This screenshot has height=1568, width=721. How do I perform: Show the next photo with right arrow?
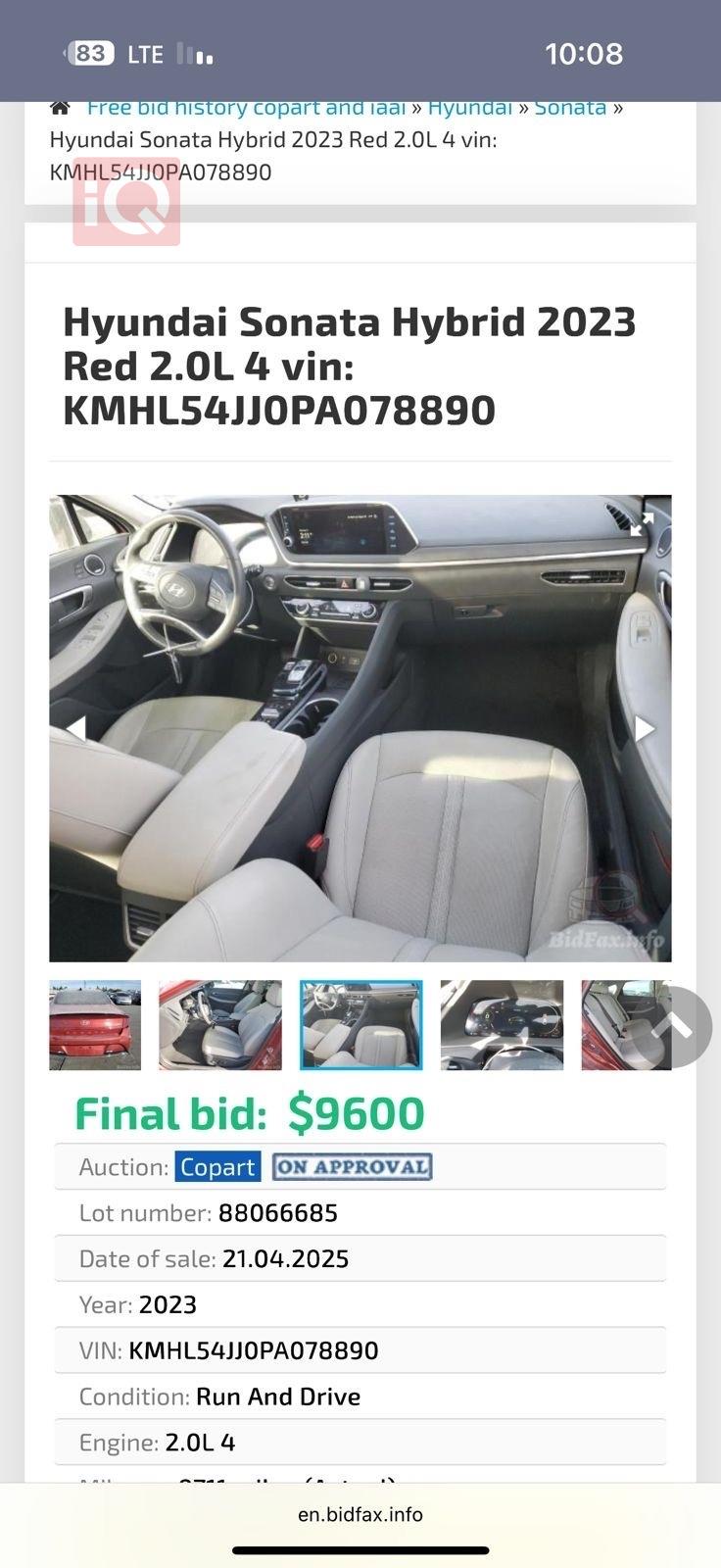click(x=644, y=727)
